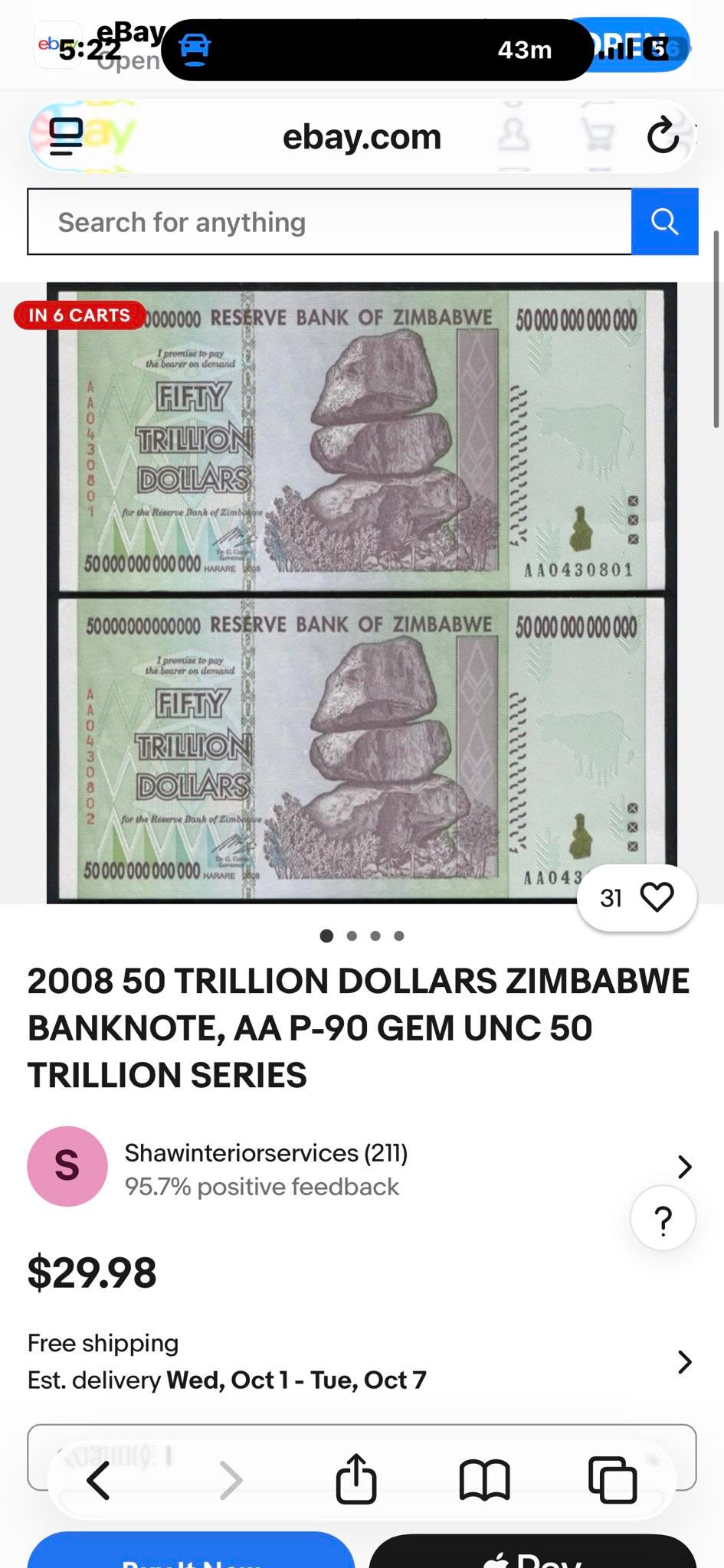Tap the question mark help button
The image size is (724, 1568).
pos(663,1218)
